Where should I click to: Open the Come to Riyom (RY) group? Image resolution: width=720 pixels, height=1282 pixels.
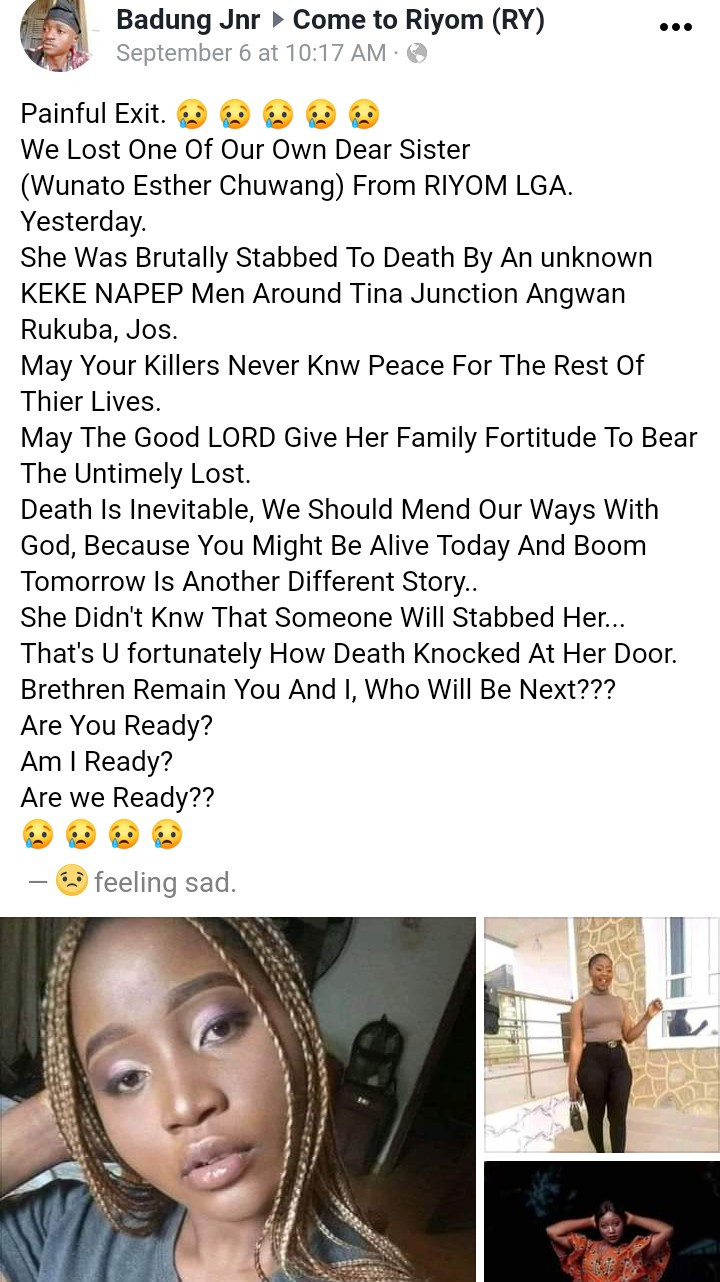pos(419,19)
